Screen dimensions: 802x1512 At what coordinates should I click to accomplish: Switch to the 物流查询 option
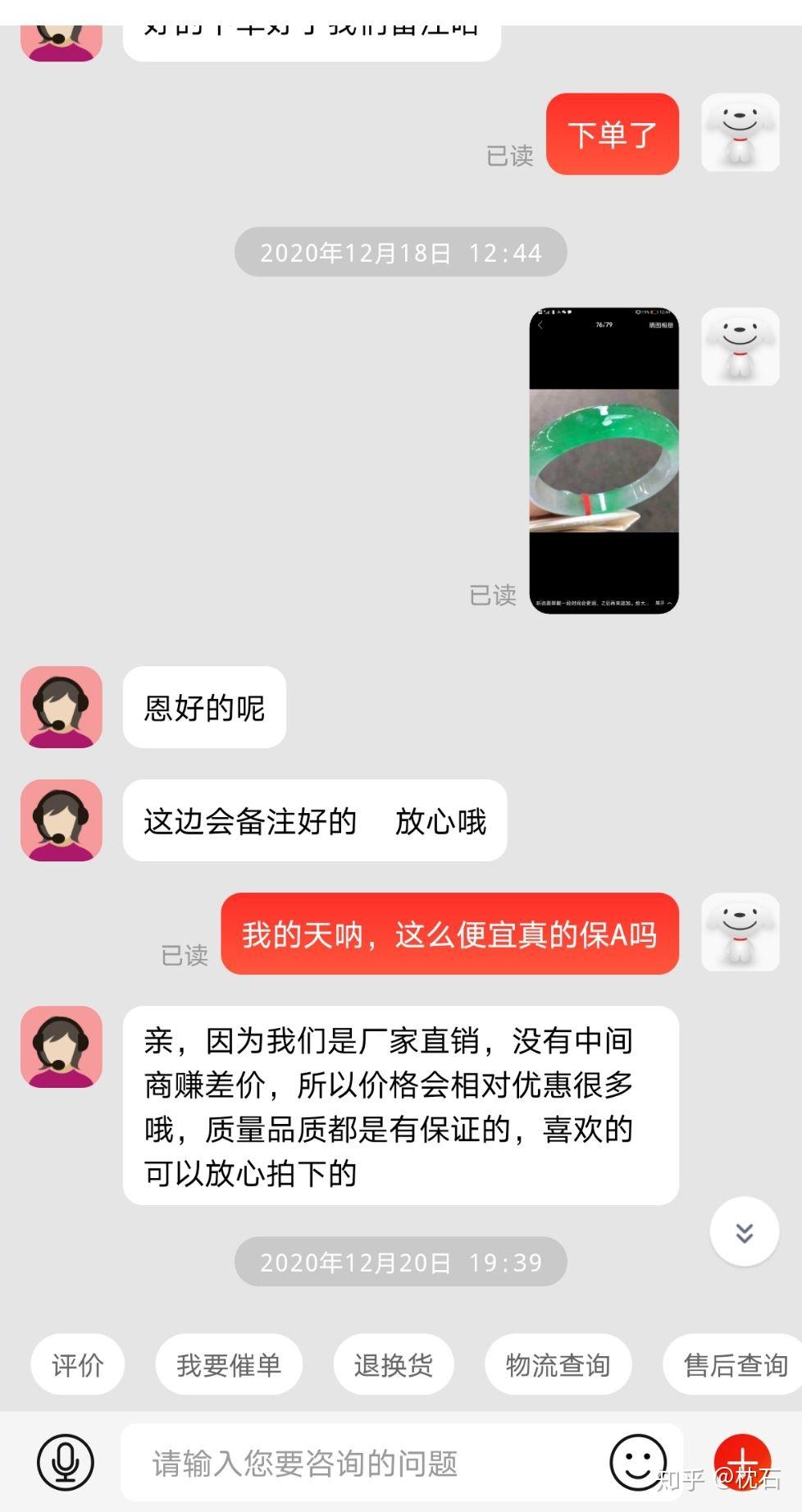pos(558,1364)
